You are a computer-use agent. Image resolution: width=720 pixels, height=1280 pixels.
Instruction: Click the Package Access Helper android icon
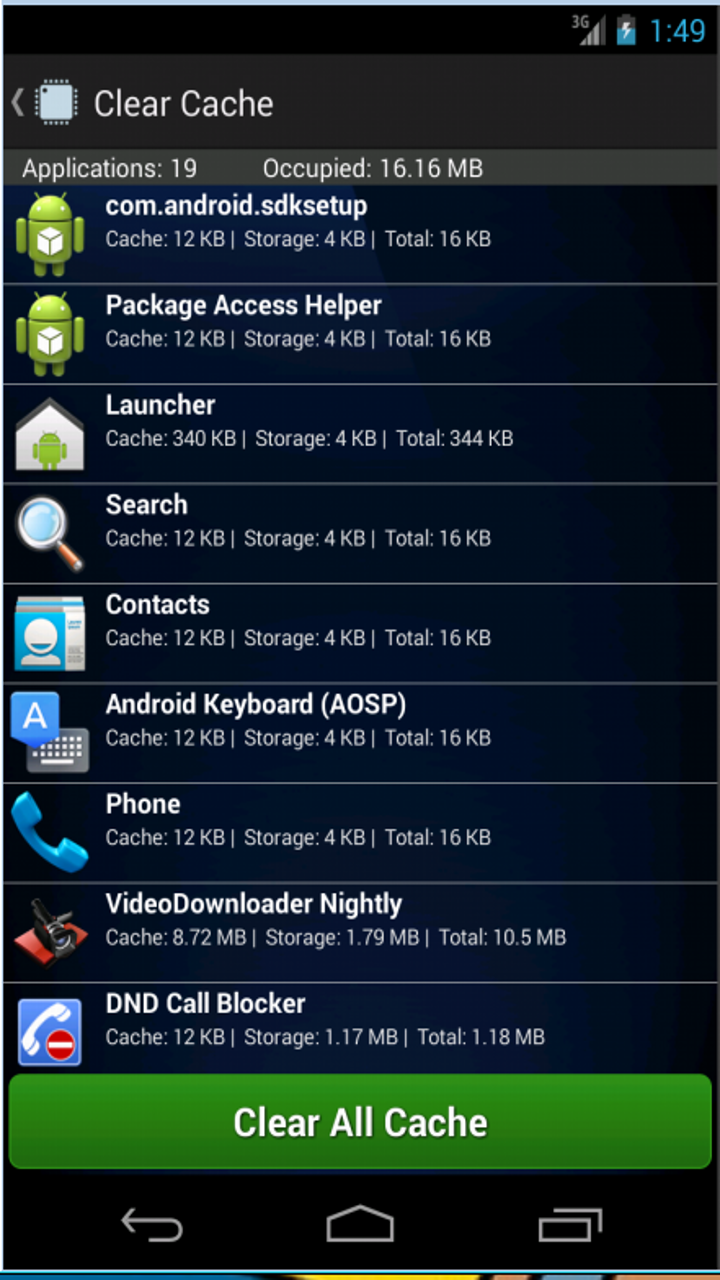50,332
